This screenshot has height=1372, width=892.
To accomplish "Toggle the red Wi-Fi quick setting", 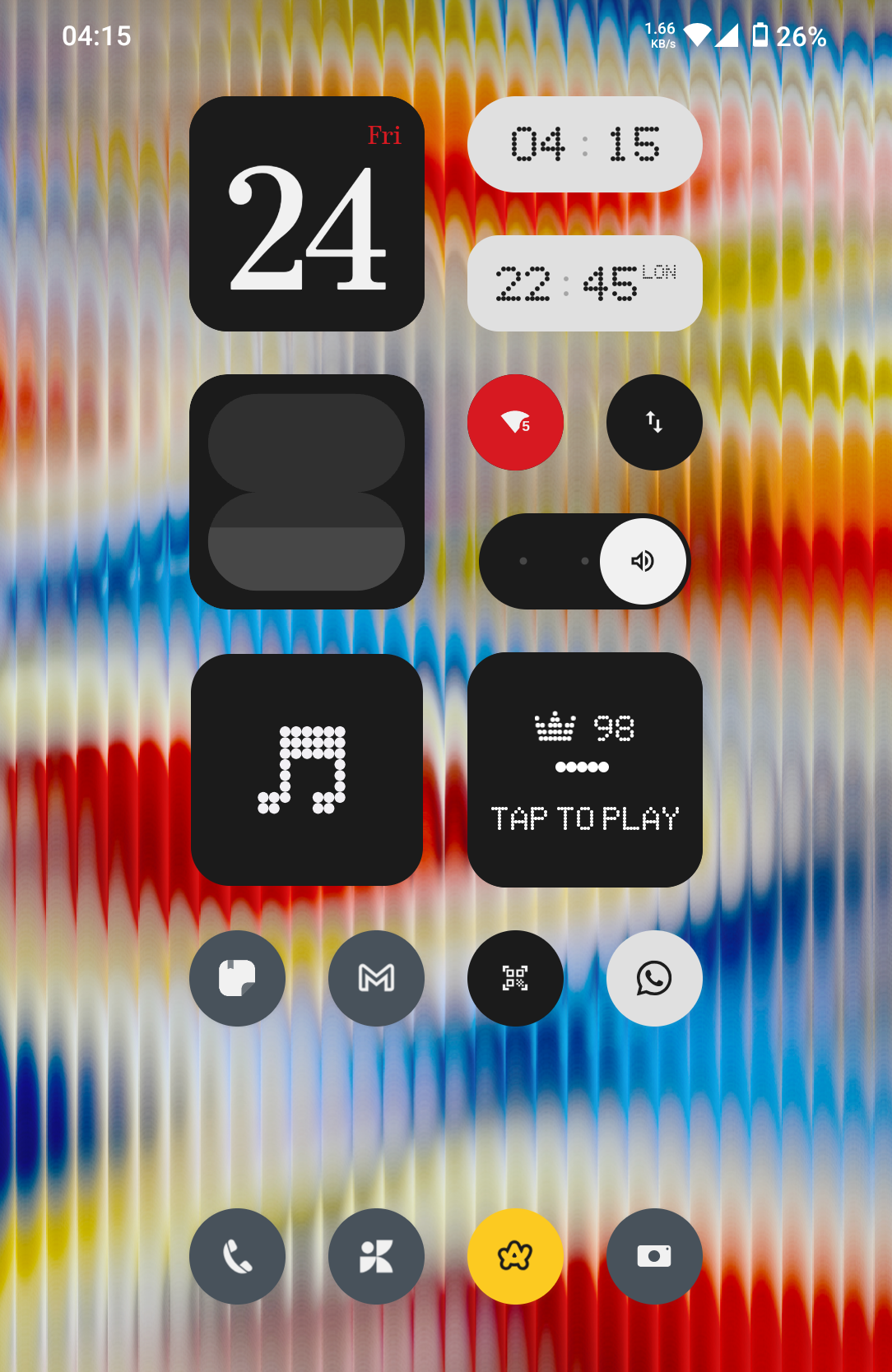I will pos(515,423).
